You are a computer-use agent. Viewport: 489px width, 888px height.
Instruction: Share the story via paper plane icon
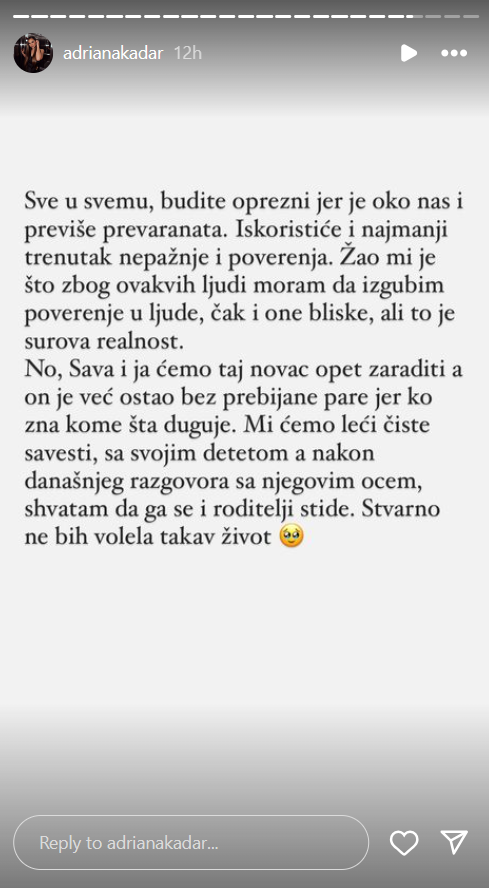(x=454, y=842)
